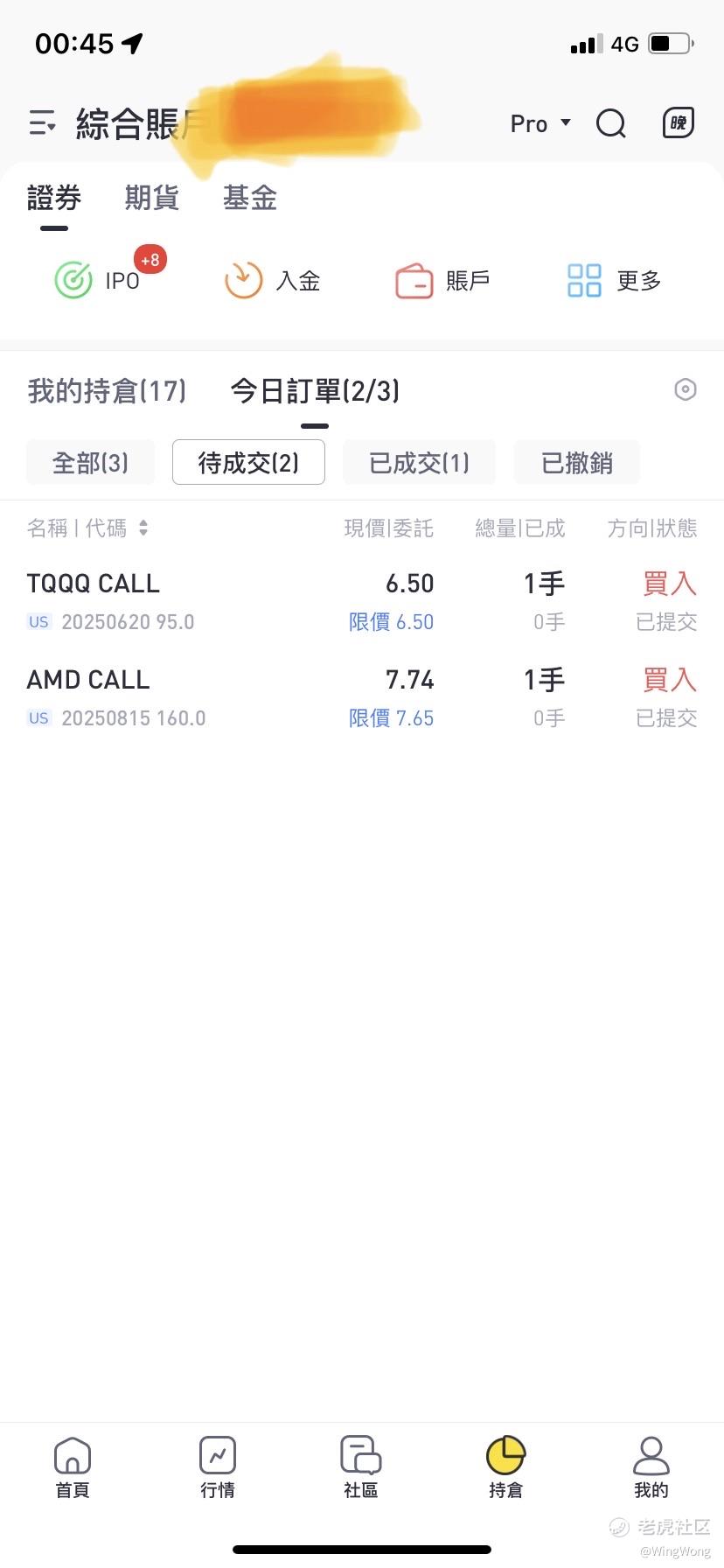The width and height of the screenshot is (724, 1568).
Task: Open the search magnifier icon
Action: point(611,123)
